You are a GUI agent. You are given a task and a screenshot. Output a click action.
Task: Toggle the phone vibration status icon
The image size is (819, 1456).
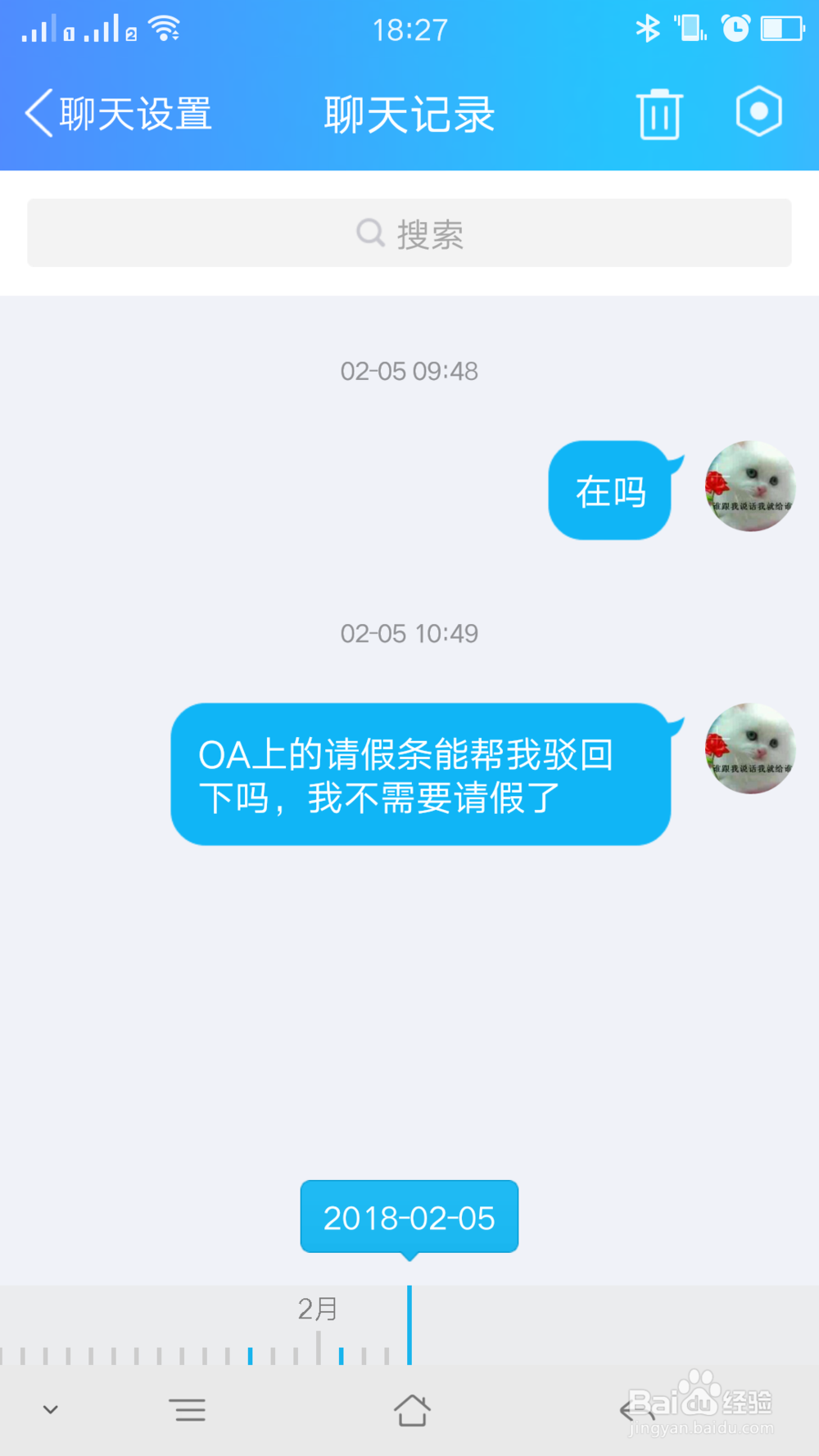pos(692,27)
